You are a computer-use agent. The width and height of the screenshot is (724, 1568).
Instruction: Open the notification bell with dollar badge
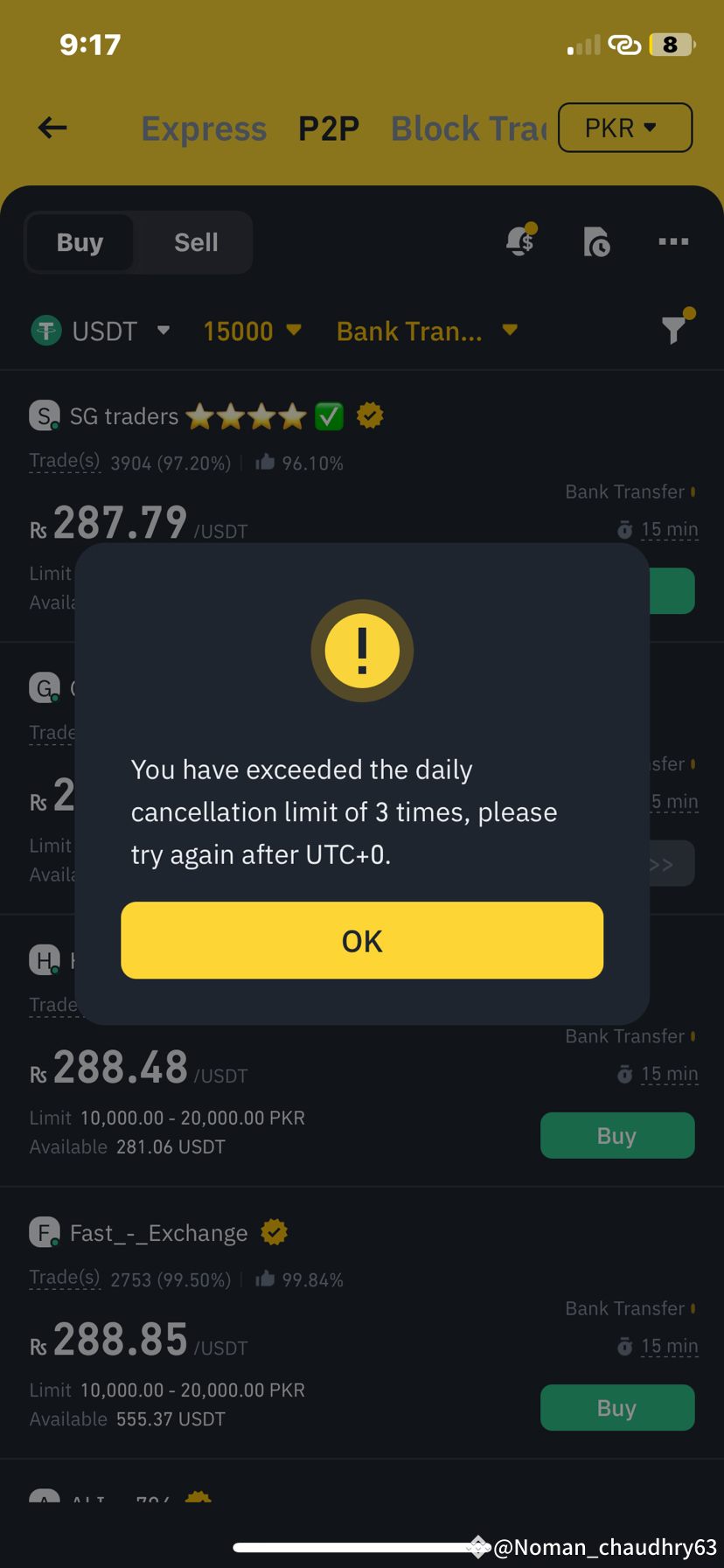[x=519, y=242]
